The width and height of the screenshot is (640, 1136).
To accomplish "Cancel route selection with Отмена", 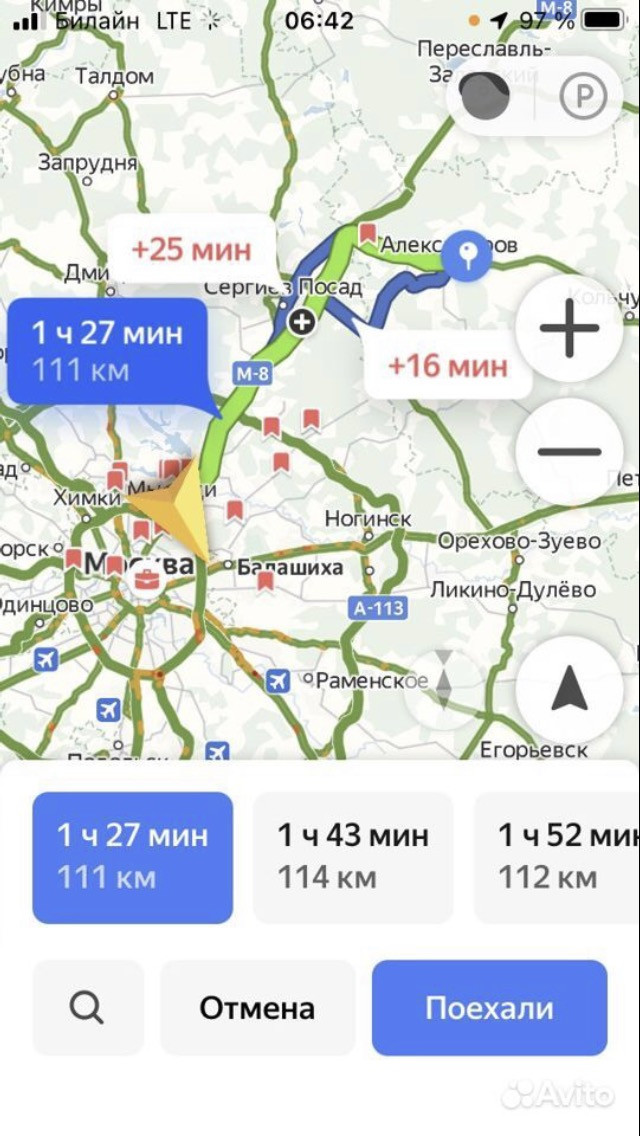I will 257,1007.
